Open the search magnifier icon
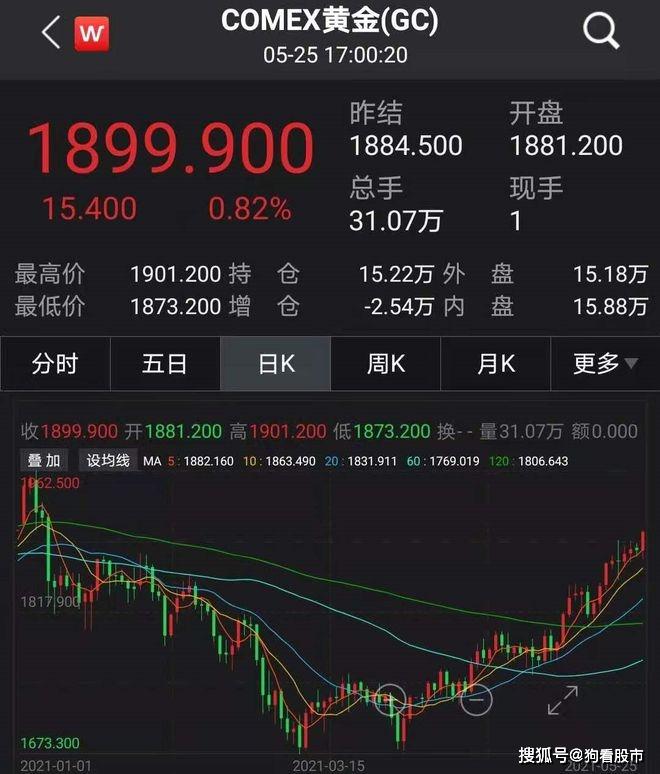 pyautogui.click(x=601, y=33)
